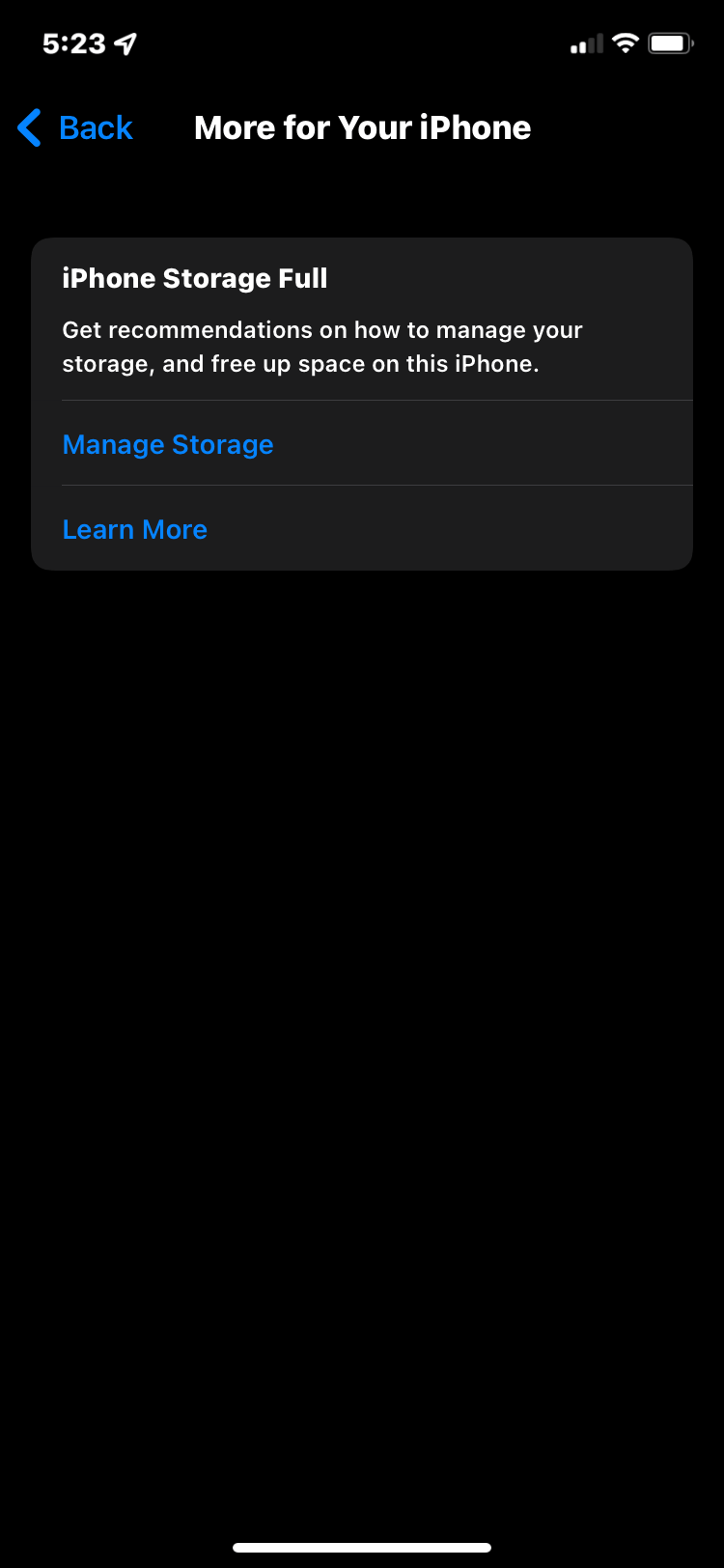Image resolution: width=724 pixels, height=1568 pixels.
Task: Tap the storage recommendations description text
Action: (x=321, y=348)
